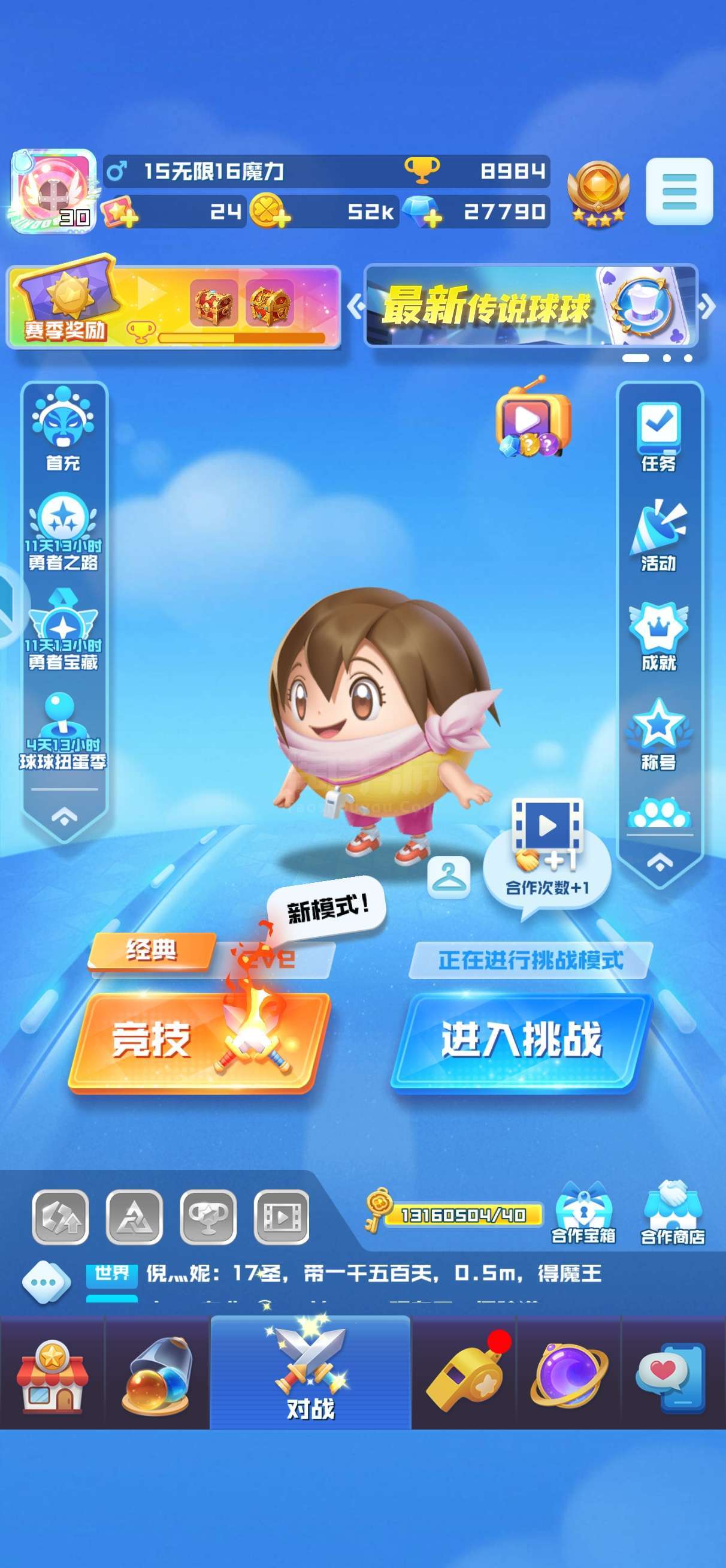View 成就 achievements
Viewport: 726px width, 1568px height.
click(x=658, y=636)
